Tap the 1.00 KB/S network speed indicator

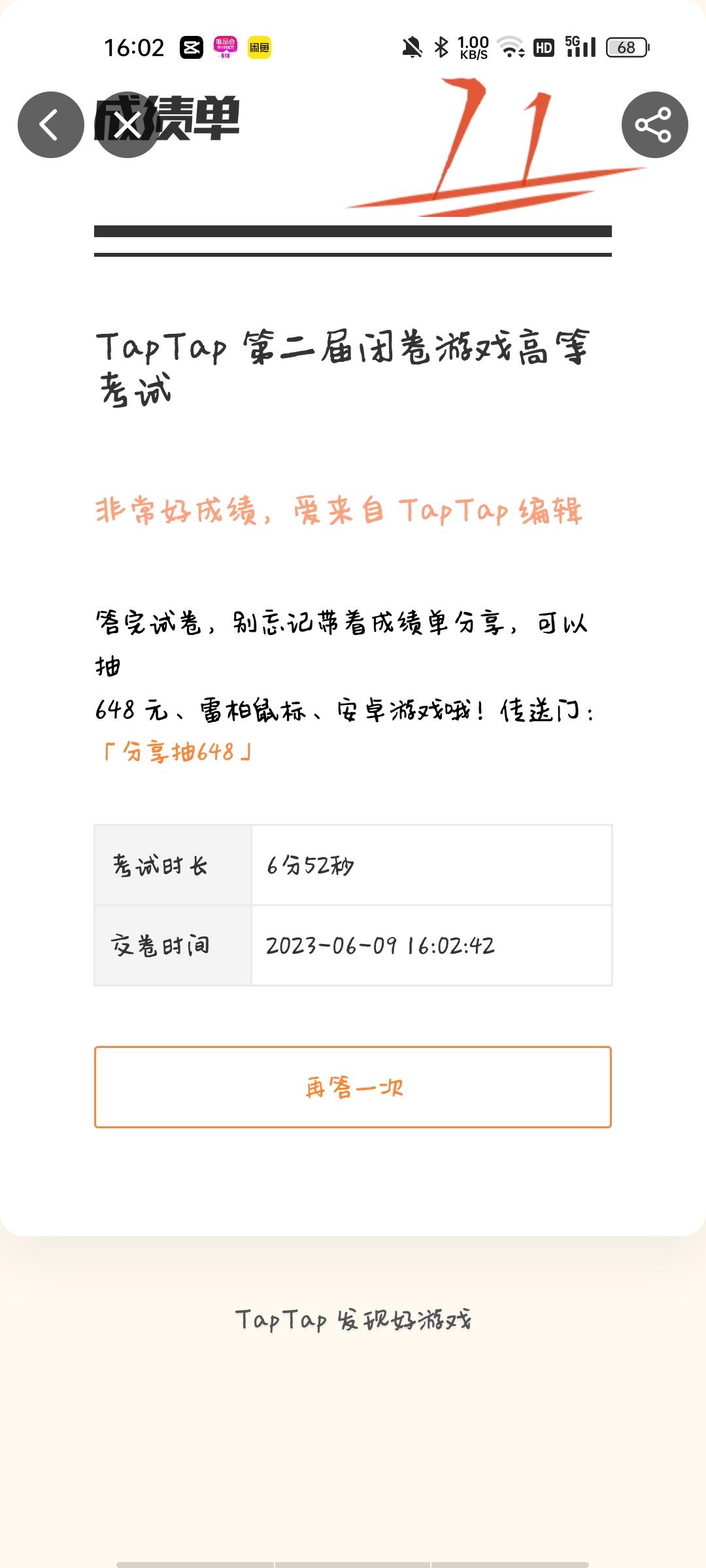473,47
